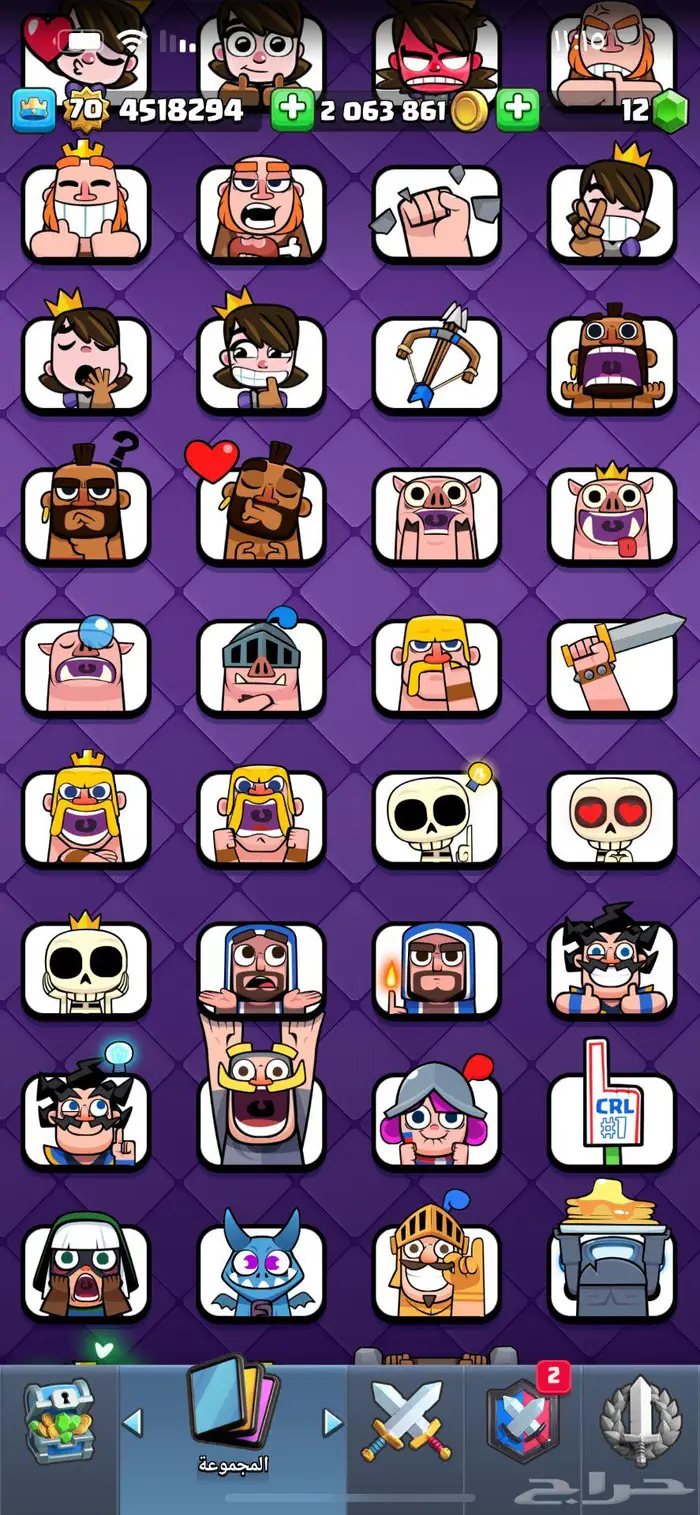The width and height of the screenshot is (700, 1515).
Task: Tap the green plus beside the gems counter
Action: click(517, 110)
